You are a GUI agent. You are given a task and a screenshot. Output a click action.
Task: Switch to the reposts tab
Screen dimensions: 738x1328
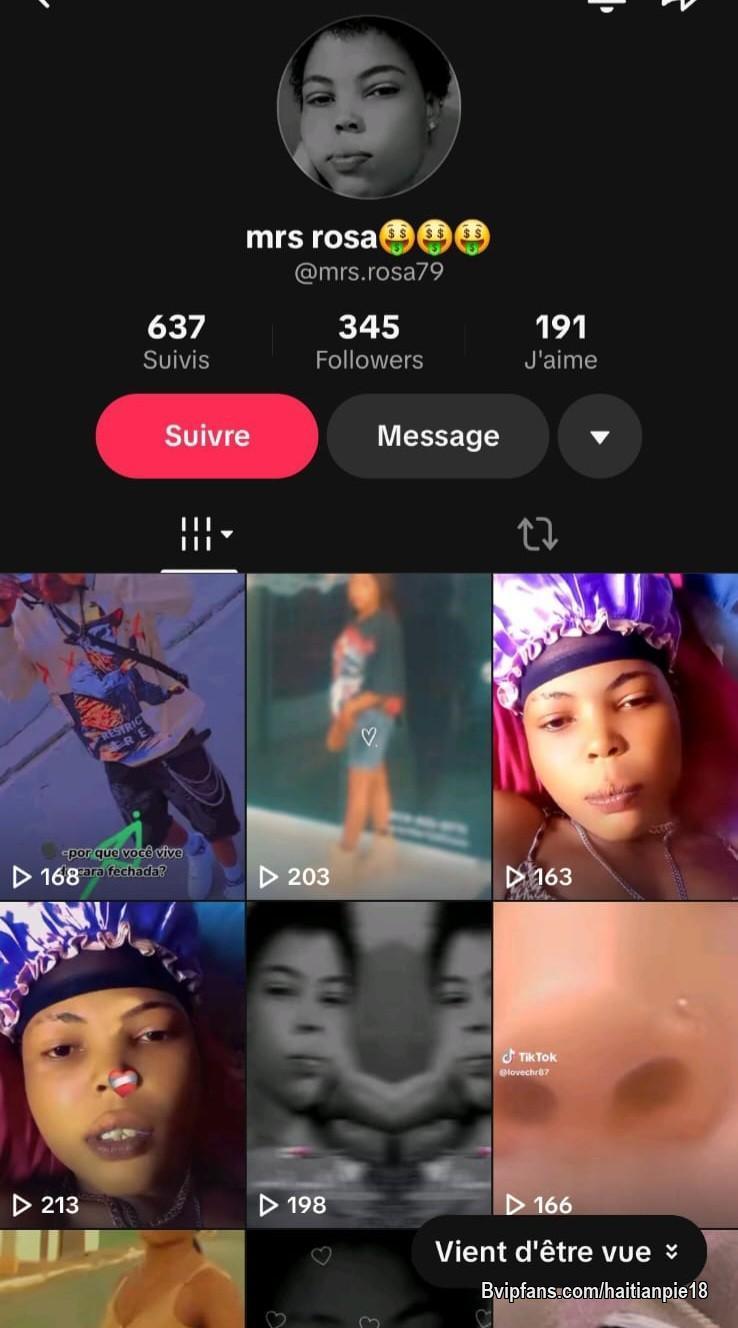click(x=538, y=534)
